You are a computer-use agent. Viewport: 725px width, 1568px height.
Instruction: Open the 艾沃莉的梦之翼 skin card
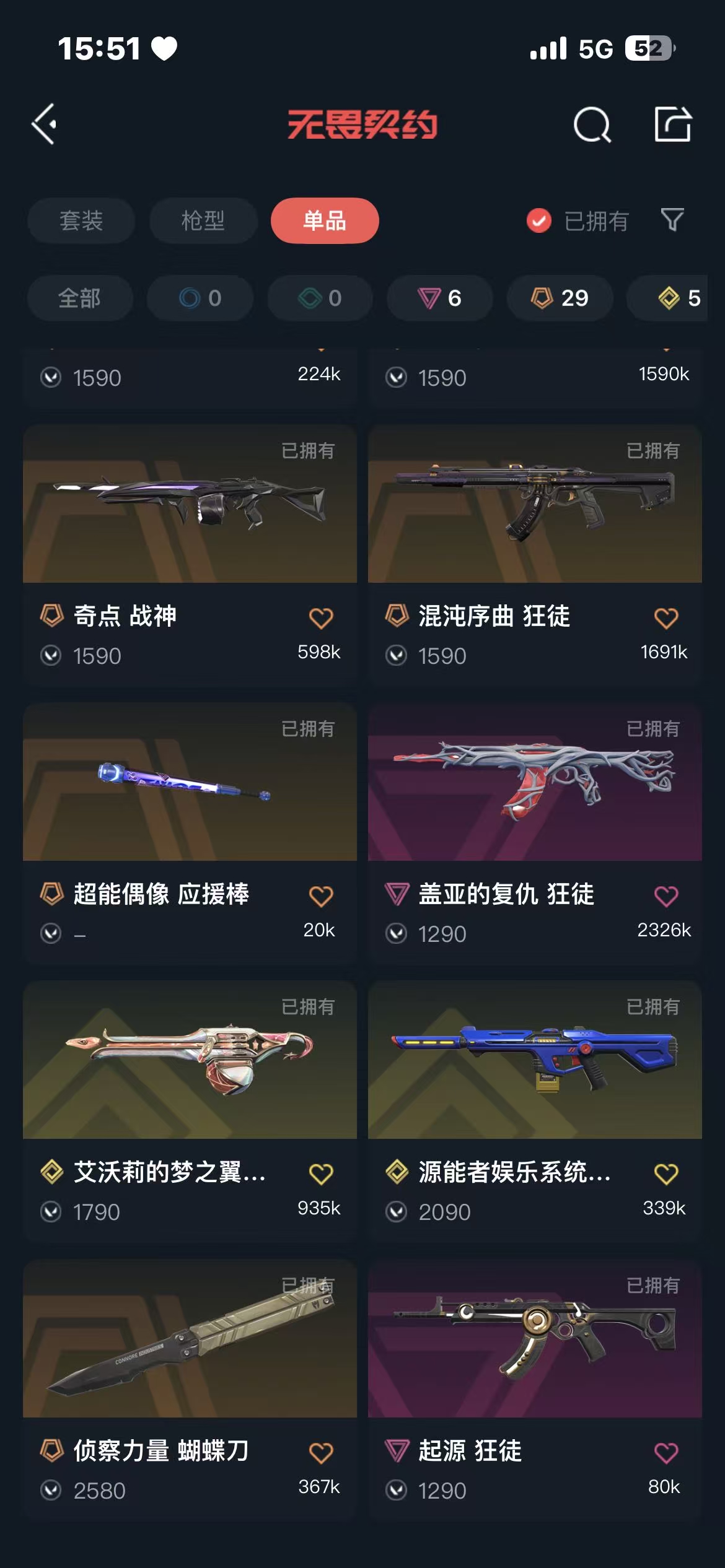coord(190,1111)
